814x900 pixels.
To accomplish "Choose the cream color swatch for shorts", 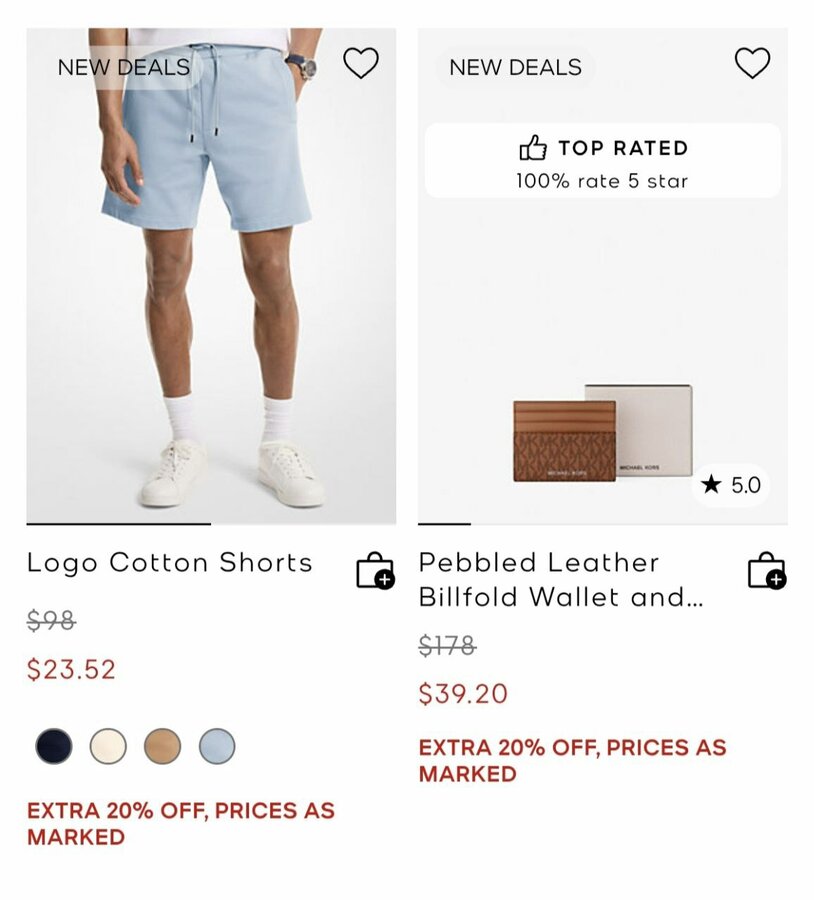I will 108,746.
